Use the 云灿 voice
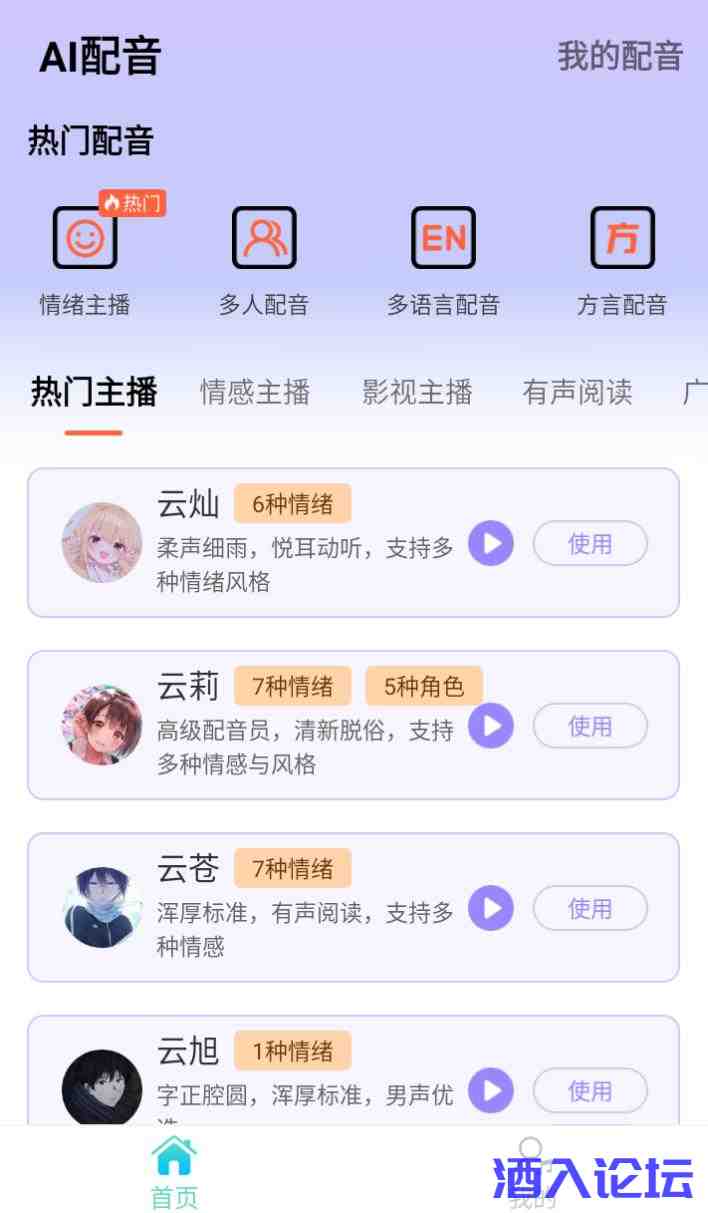This screenshot has width=708, height=1213. 590,544
